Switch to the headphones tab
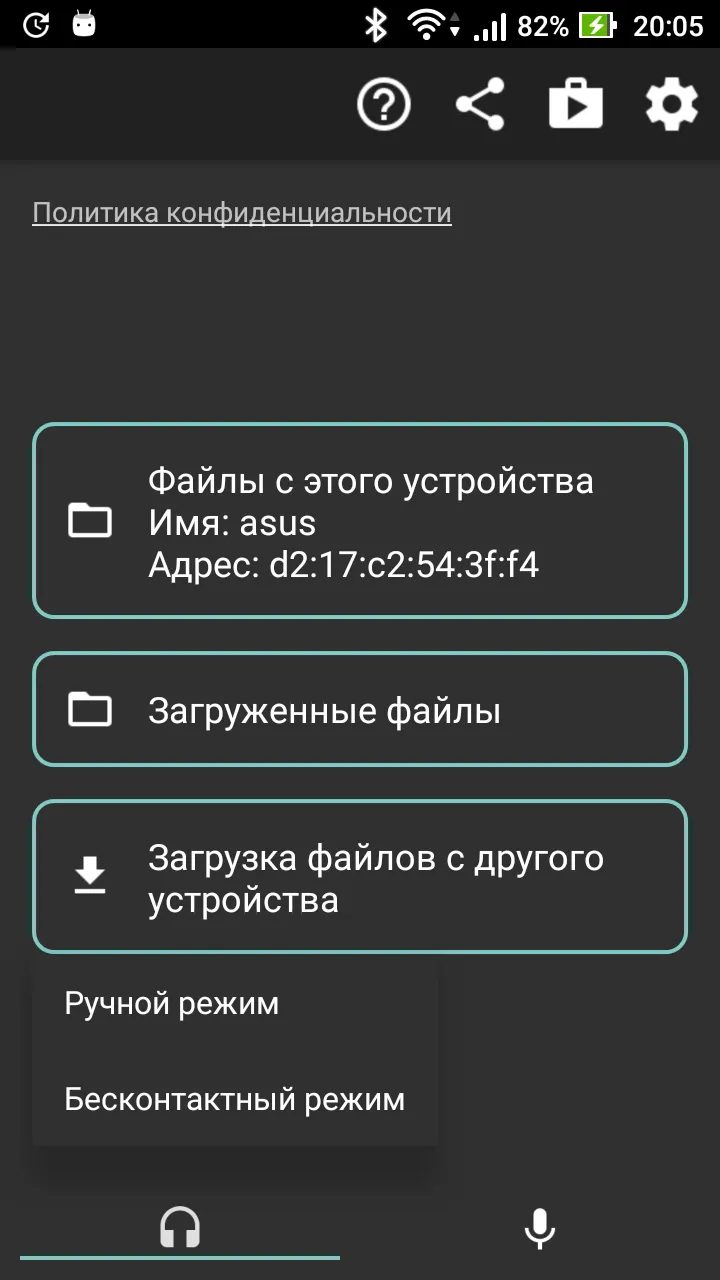Viewport: 720px width, 1280px height. pyautogui.click(x=180, y=1228)
